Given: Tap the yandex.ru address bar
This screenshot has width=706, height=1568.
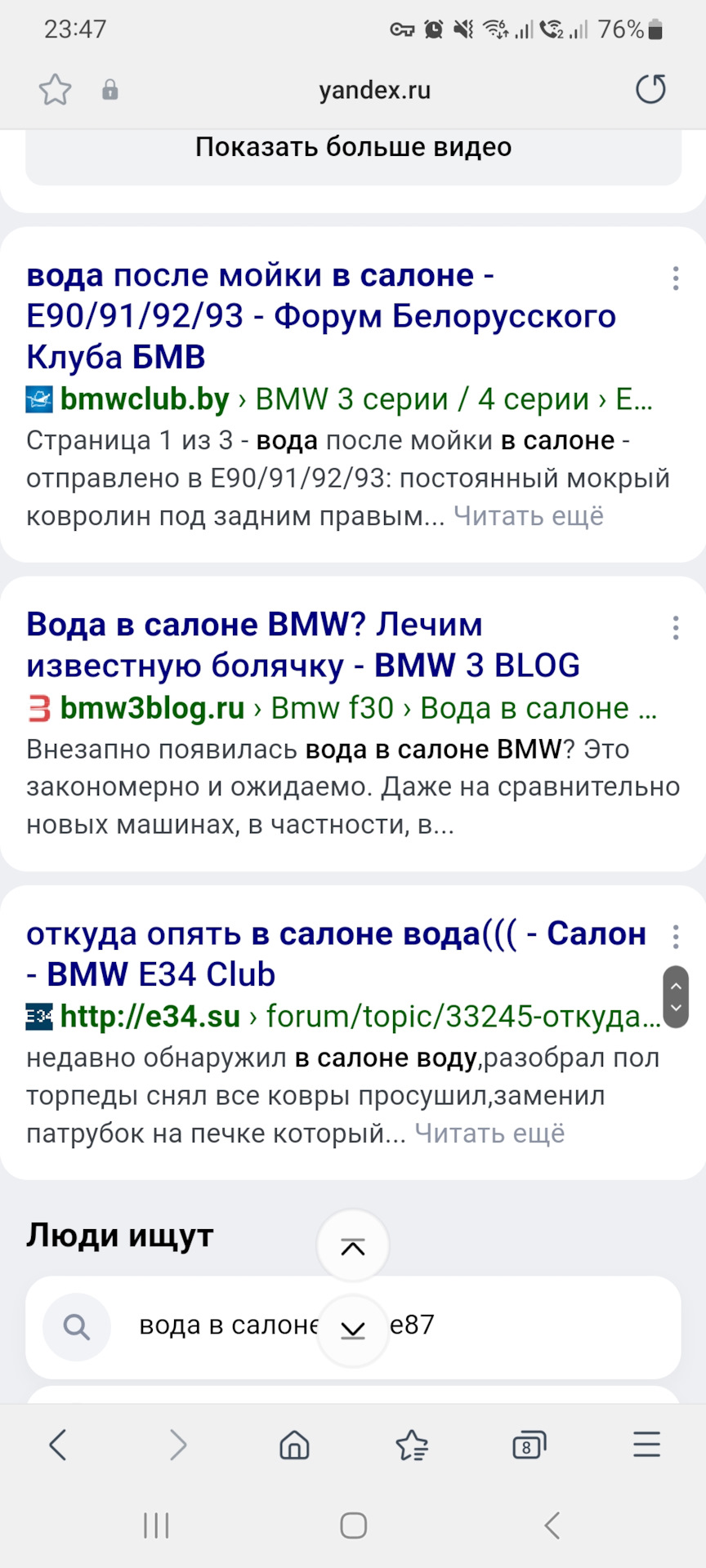Looking at the screenshot, I should (x=374, y=90).
